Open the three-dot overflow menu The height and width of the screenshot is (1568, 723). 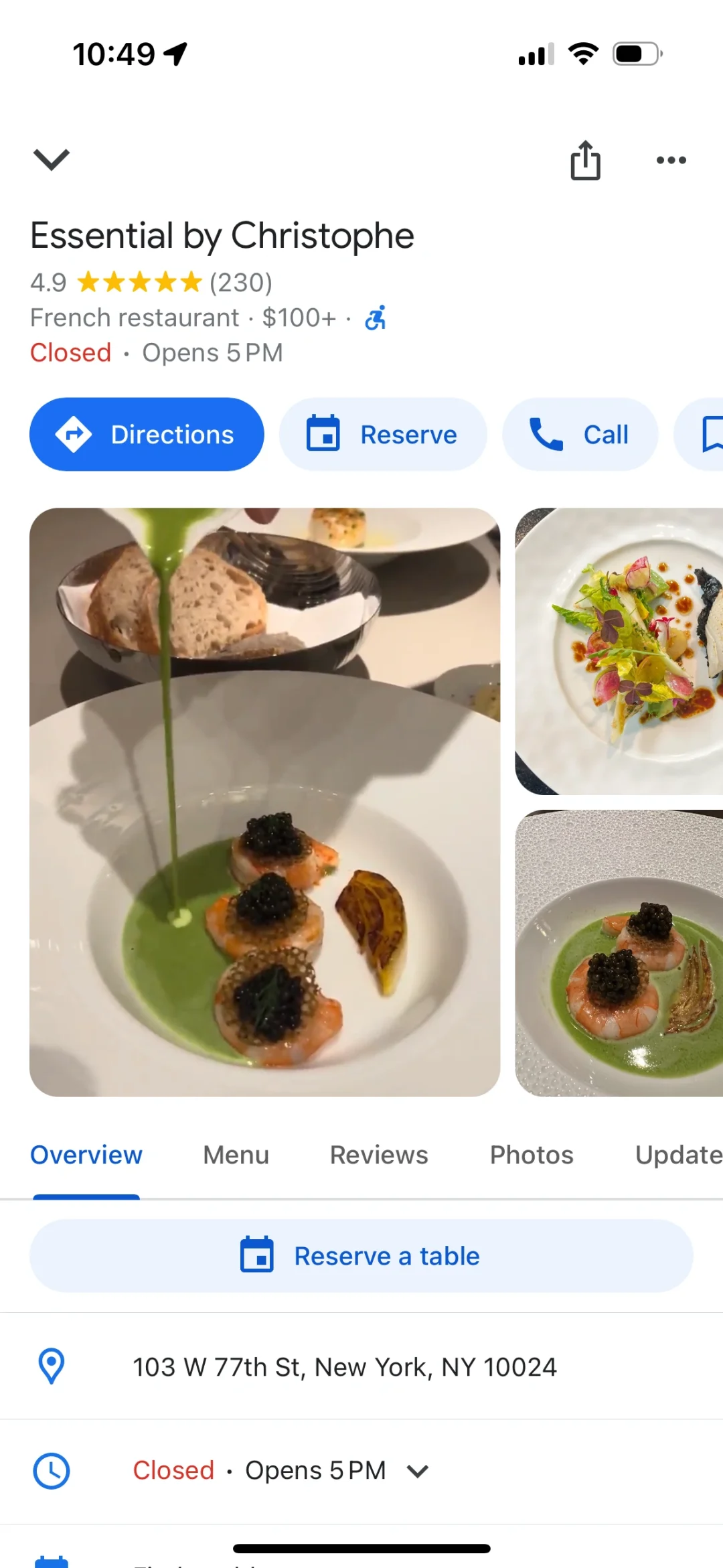tap(671, 160)
